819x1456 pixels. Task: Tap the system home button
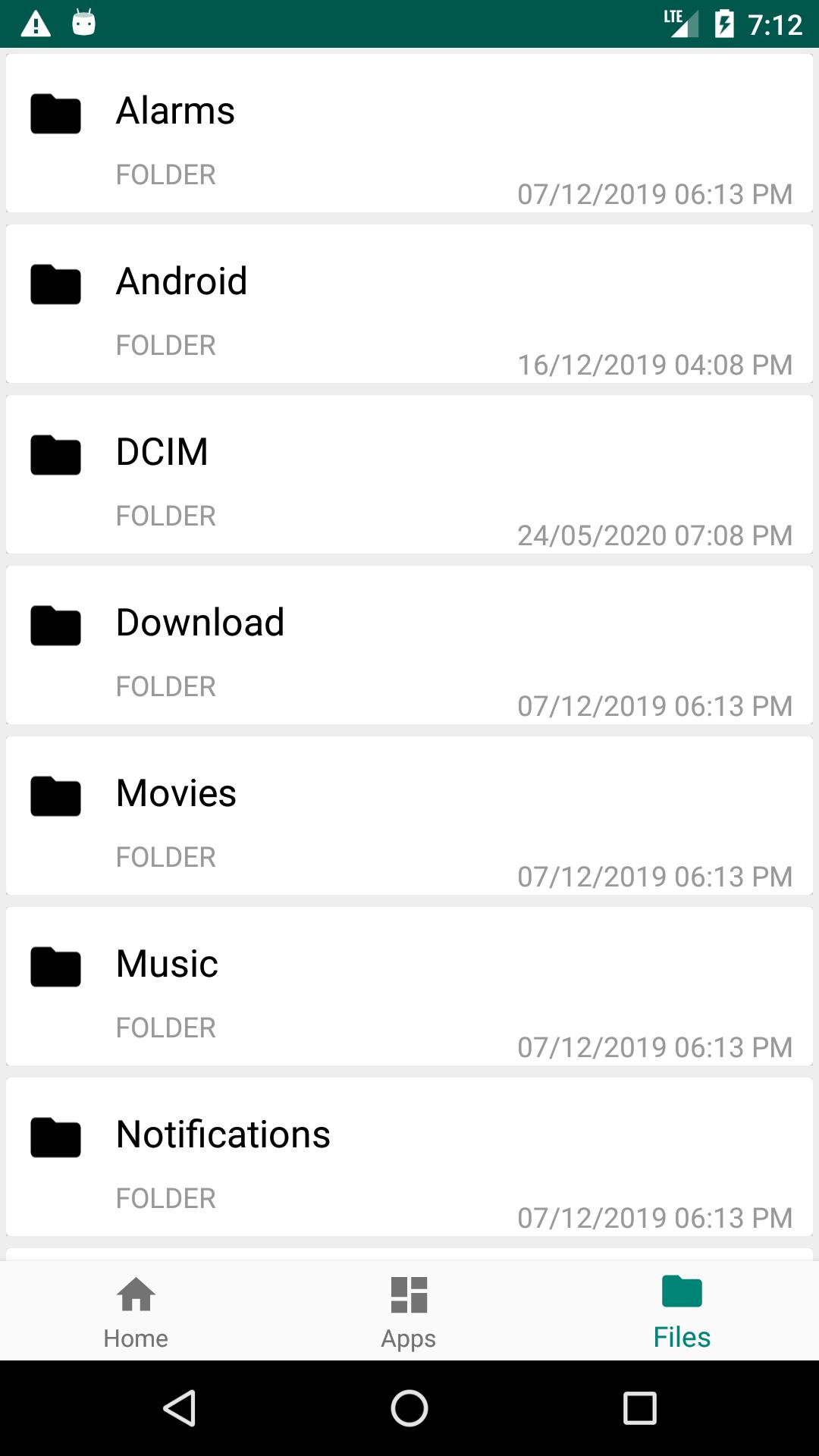409,1408
